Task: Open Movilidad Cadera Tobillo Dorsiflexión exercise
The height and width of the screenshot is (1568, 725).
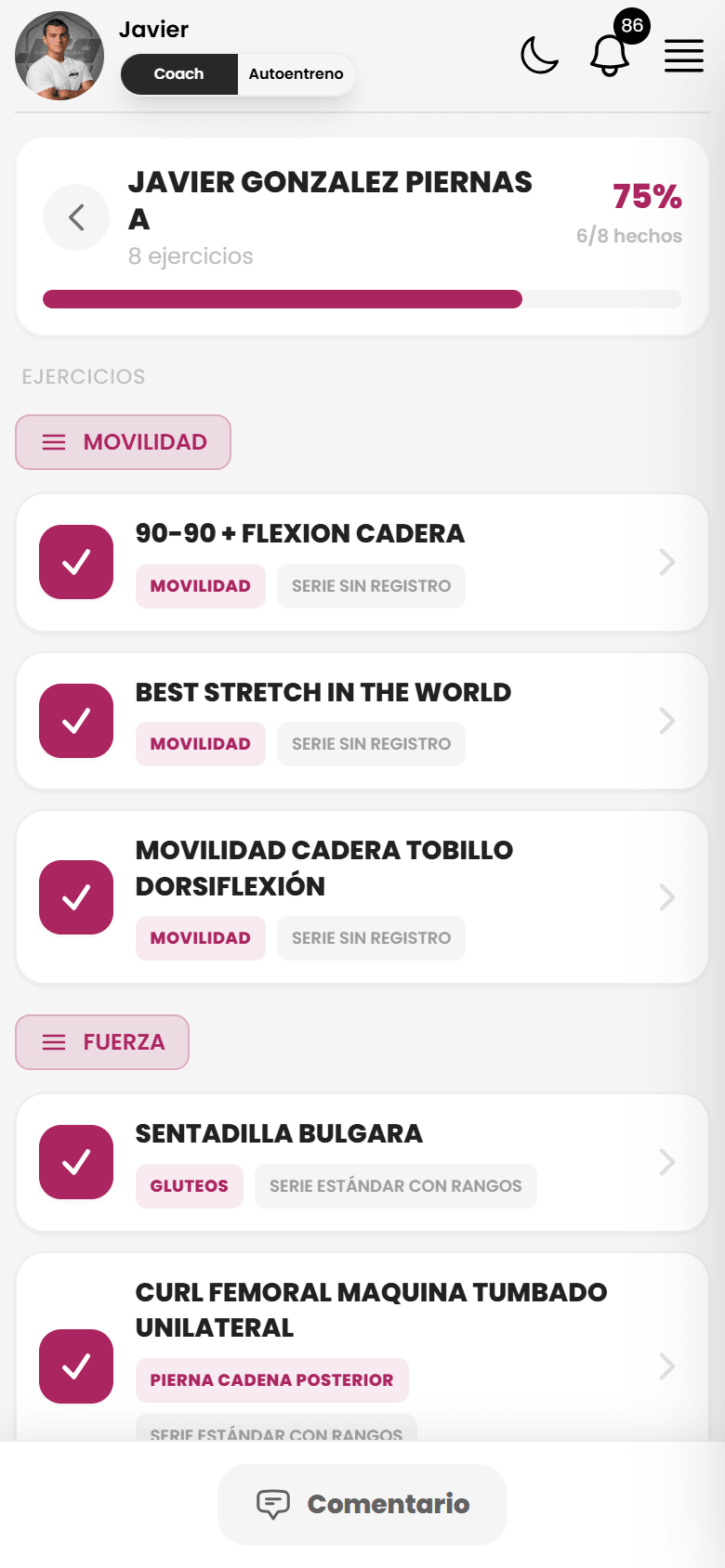Action: tap(362, 897)
